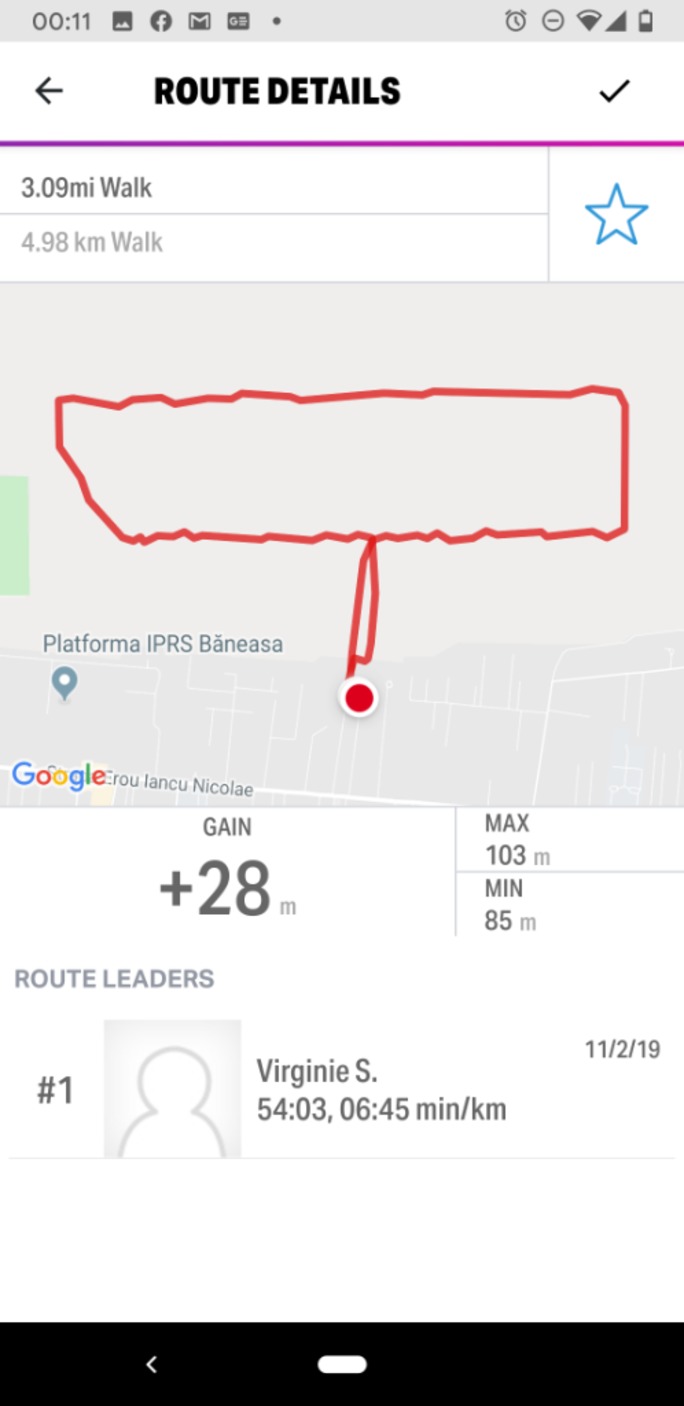Tap the home pill in navigation bar
Viewport: 684px width, 1406px height.
pos(342,1364)
